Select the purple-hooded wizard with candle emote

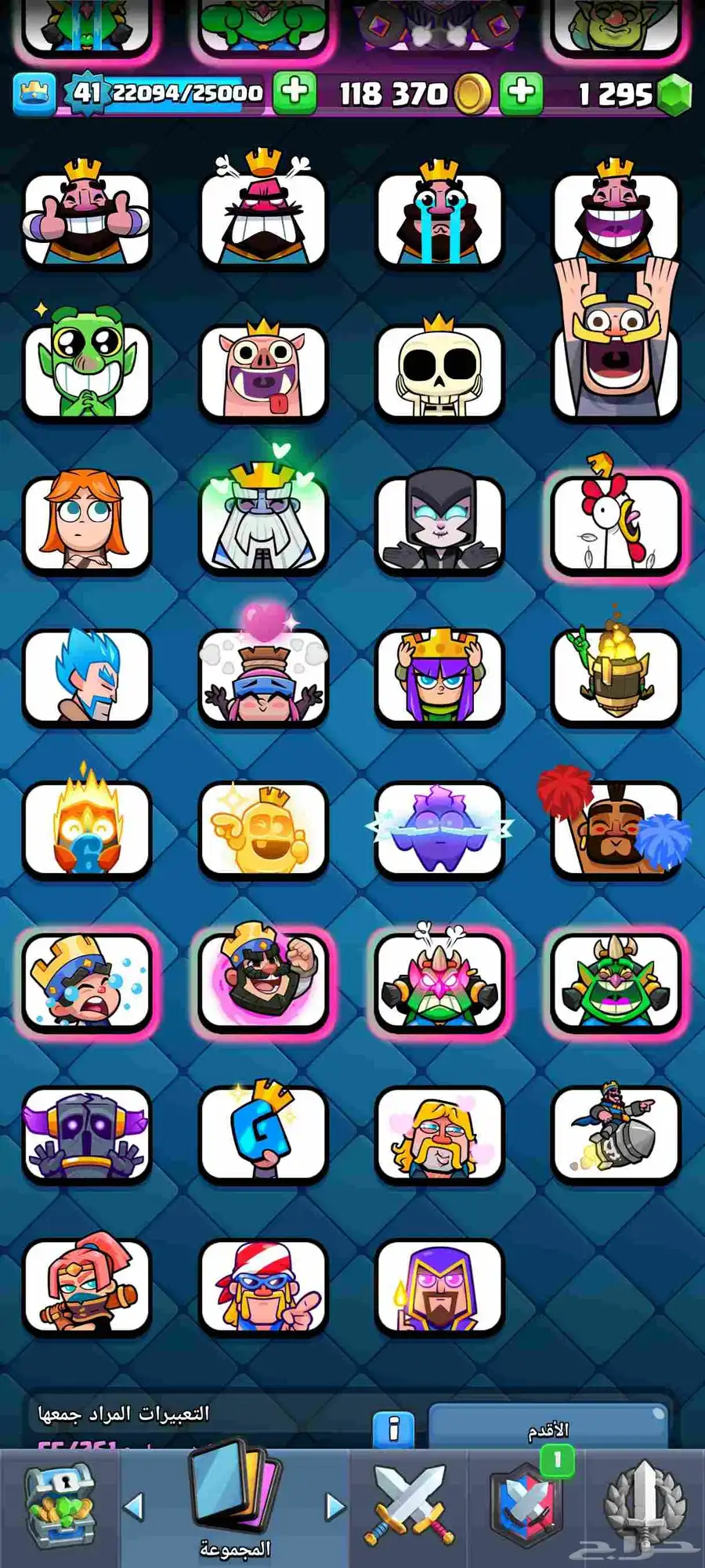439,1285
